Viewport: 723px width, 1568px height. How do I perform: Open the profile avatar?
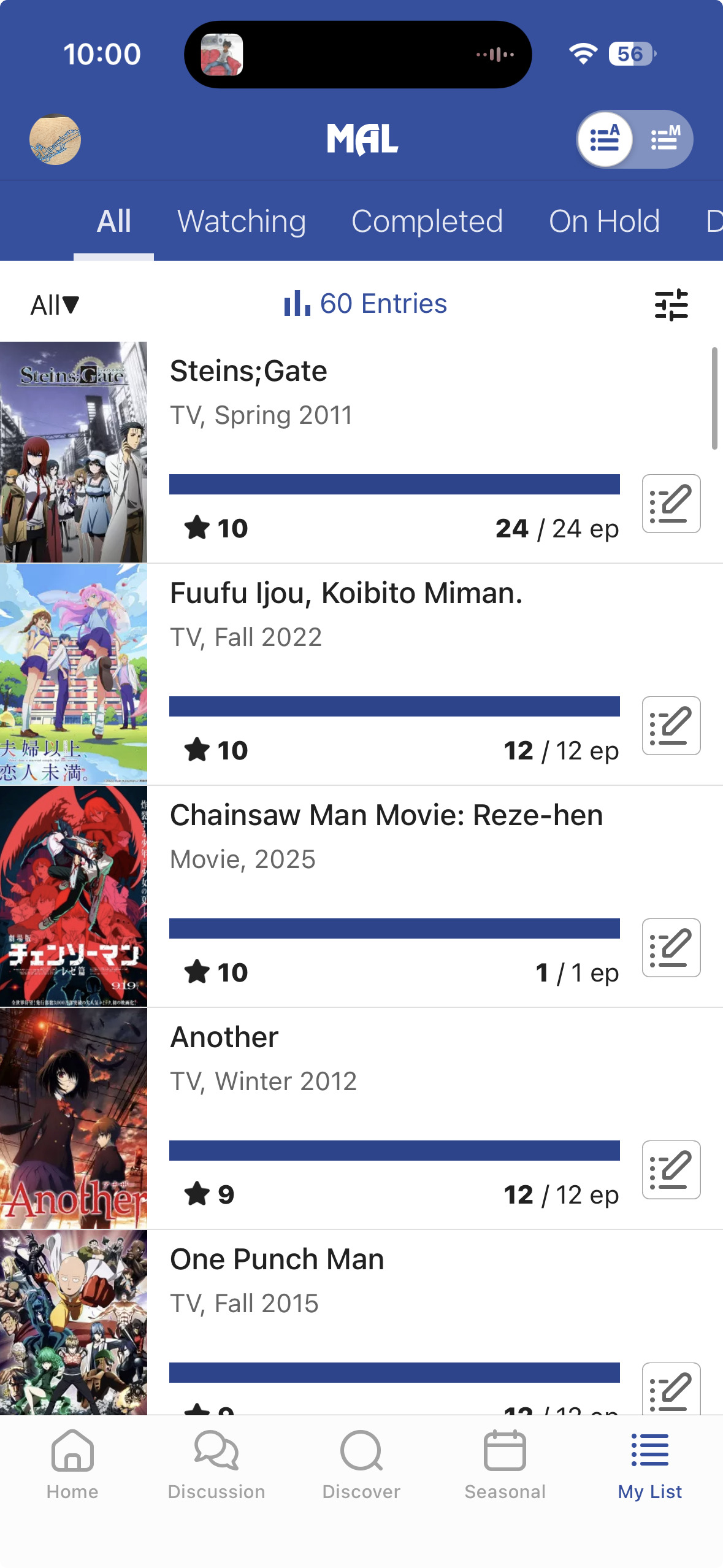point(55,139)
